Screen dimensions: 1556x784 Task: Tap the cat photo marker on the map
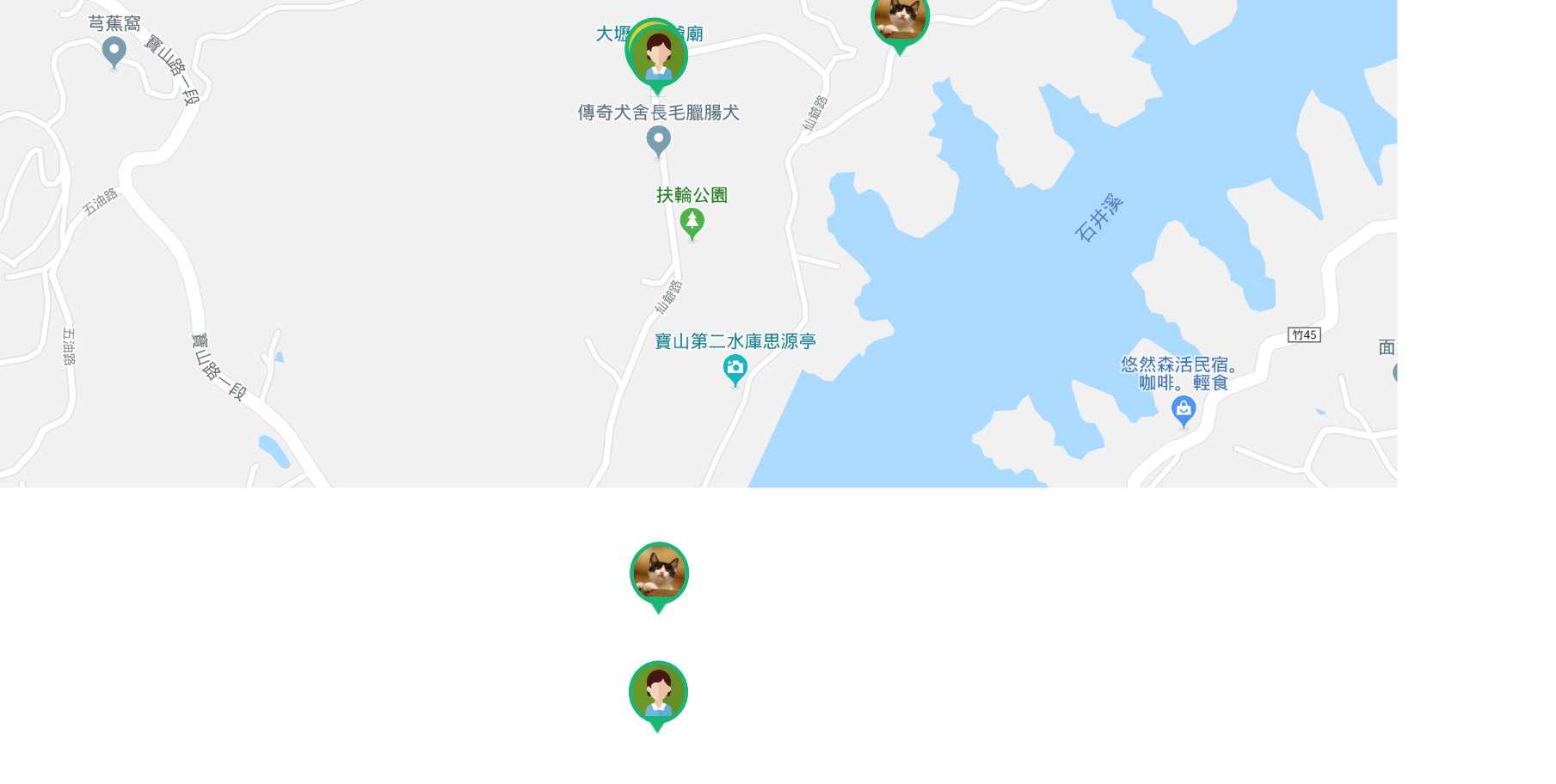[x=900, y=21]
